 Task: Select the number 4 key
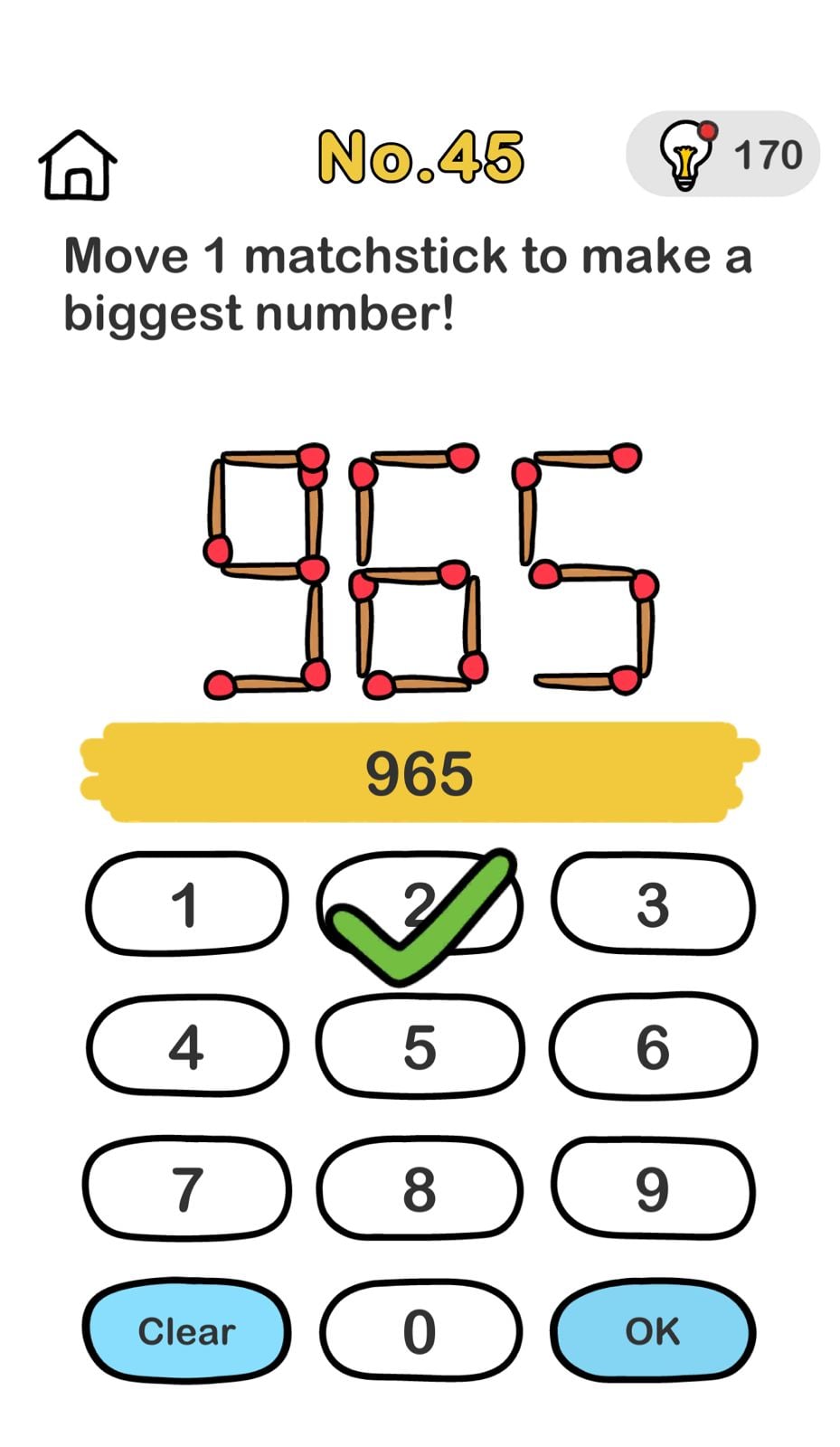tap(187, 1046)
